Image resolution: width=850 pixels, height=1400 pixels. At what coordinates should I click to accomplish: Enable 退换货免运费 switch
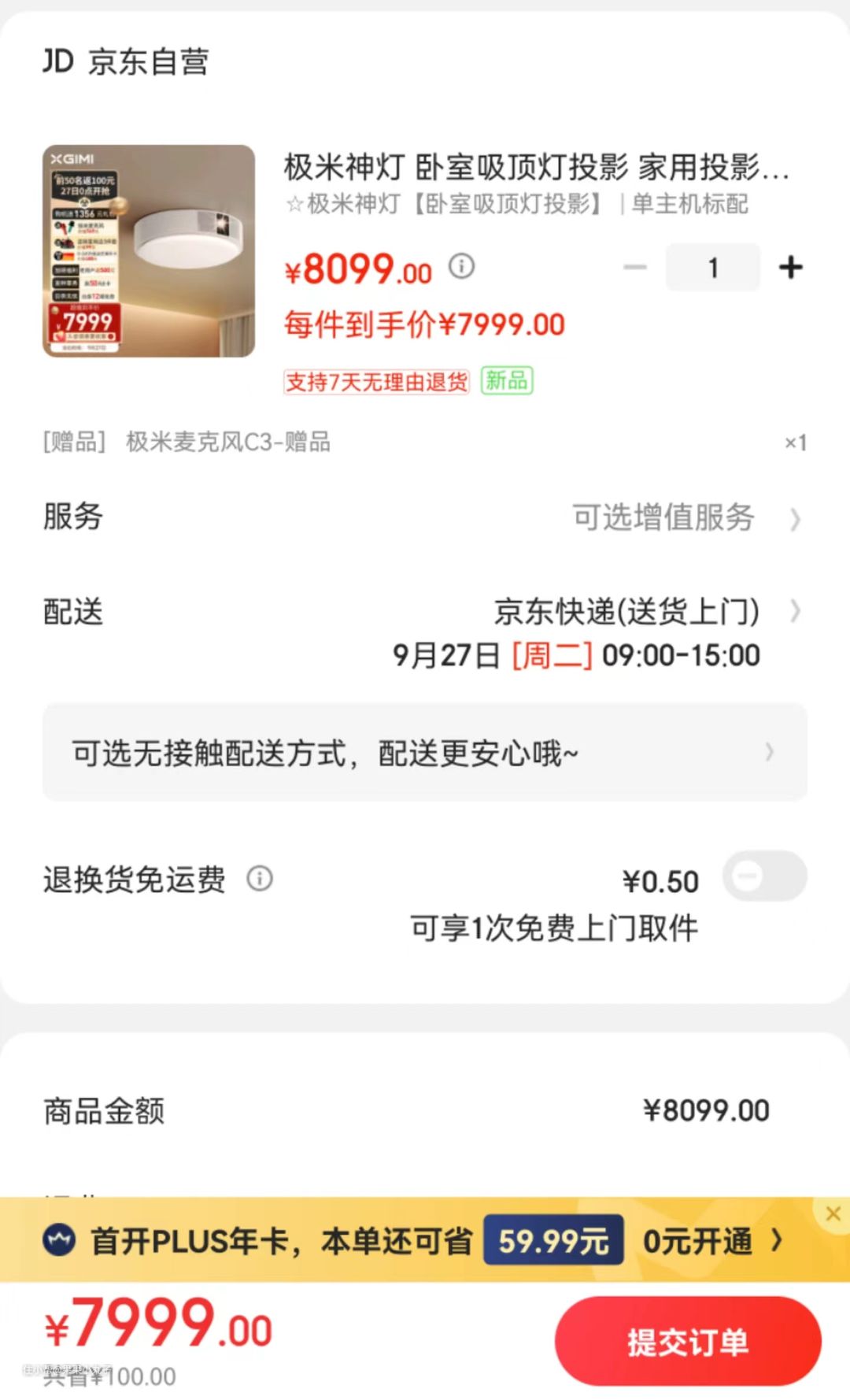[764, 876]
